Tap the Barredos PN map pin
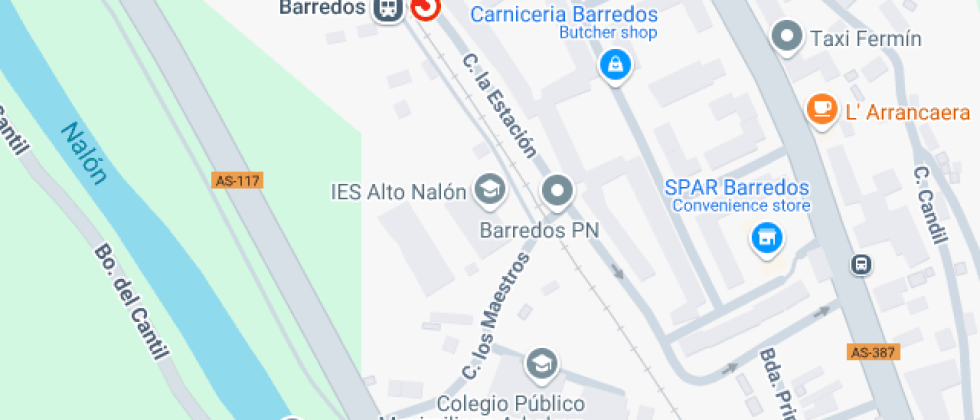The image size is (980, 420). [x=557, y=189]
